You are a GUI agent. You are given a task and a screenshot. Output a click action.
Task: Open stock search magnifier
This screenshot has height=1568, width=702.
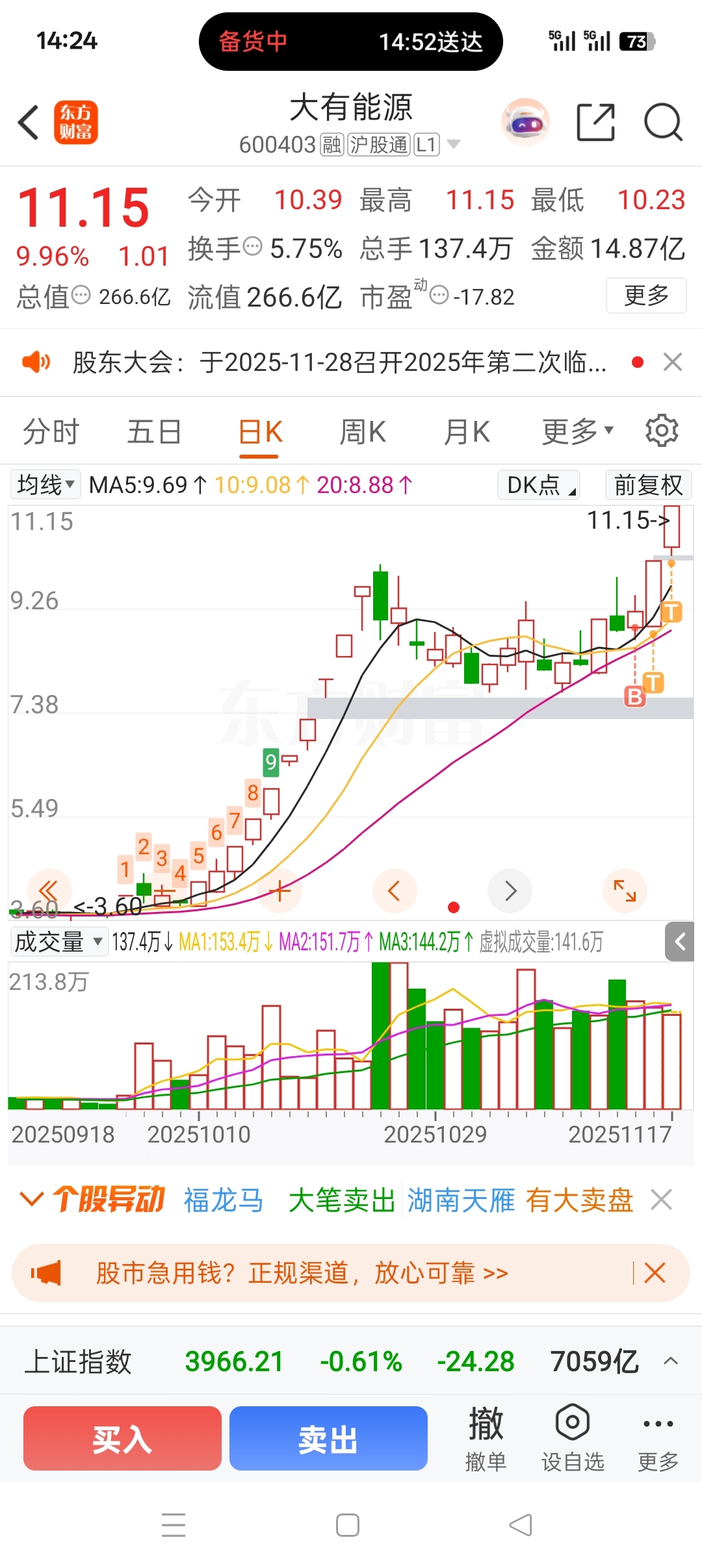tap(662, 122)
